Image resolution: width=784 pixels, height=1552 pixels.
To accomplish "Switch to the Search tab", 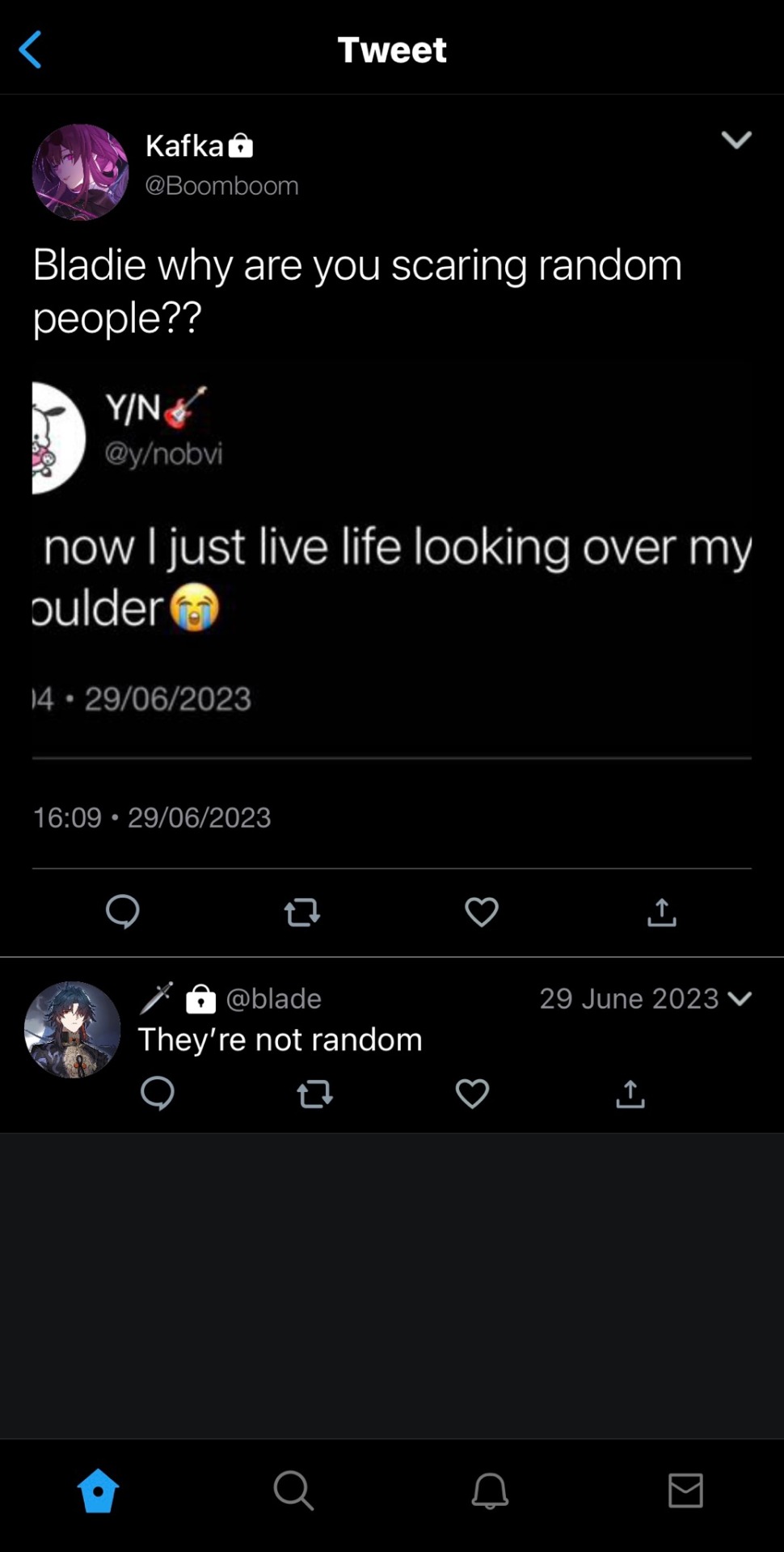I will point(293,1490).
